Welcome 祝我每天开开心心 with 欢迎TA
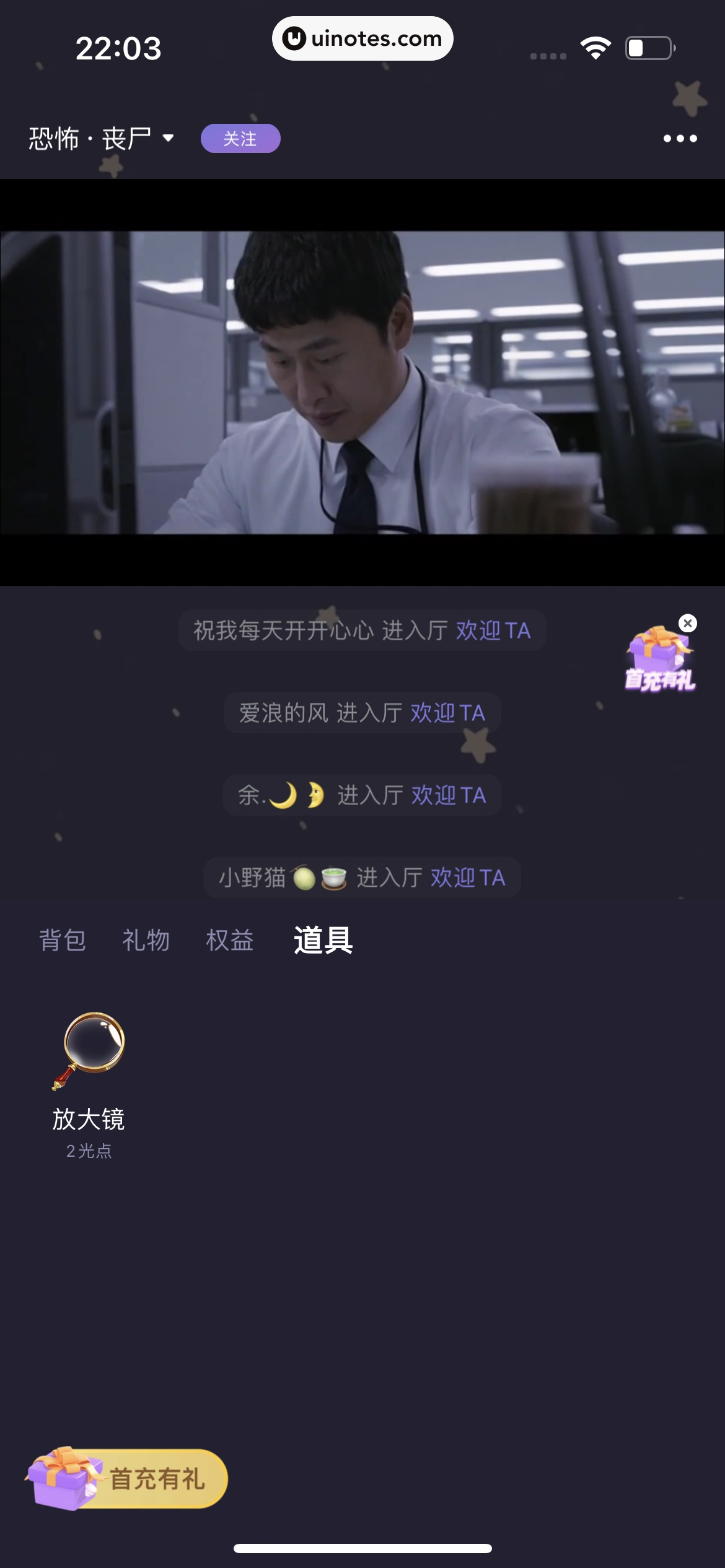The width and height of the screenshot is (725, 1568). point(493,630)
